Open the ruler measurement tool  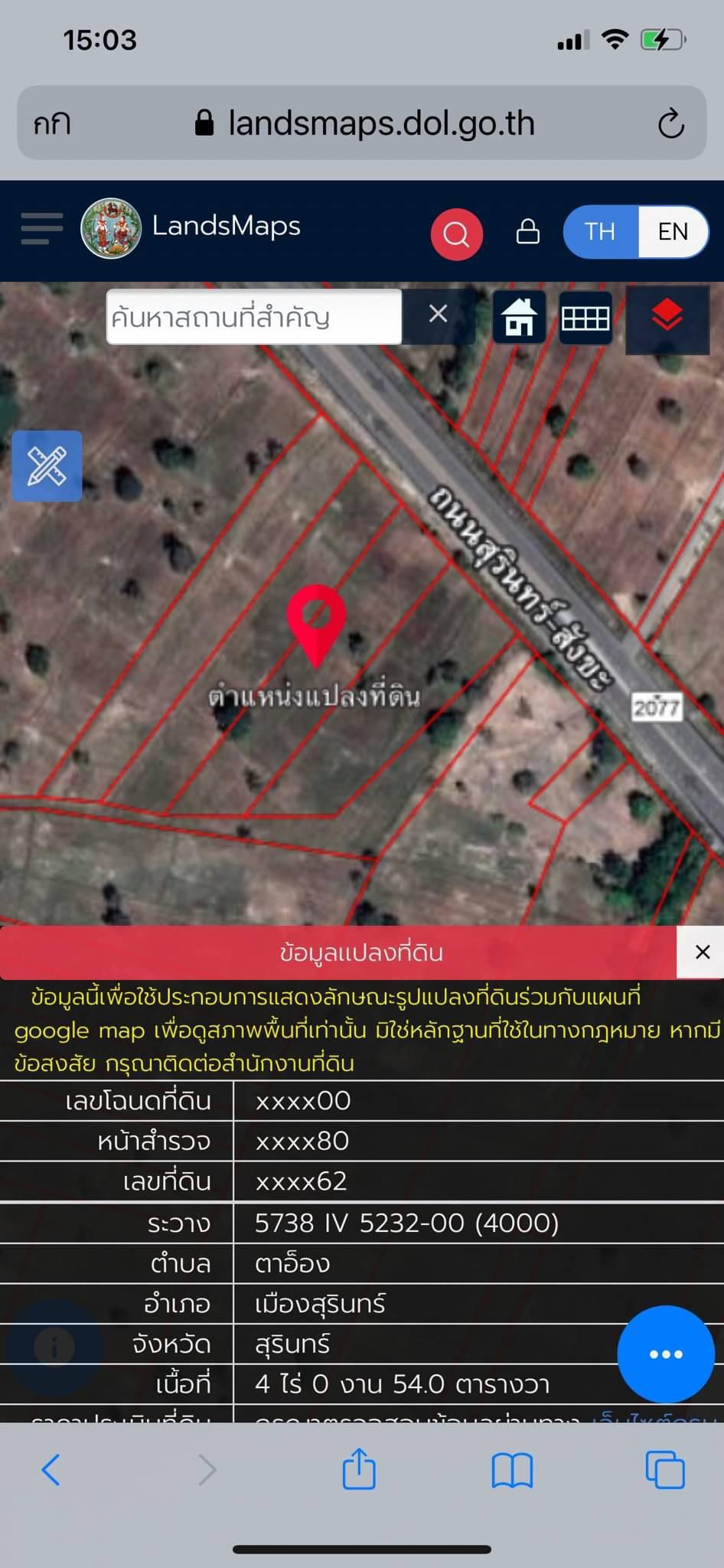(x=47, y=465)
